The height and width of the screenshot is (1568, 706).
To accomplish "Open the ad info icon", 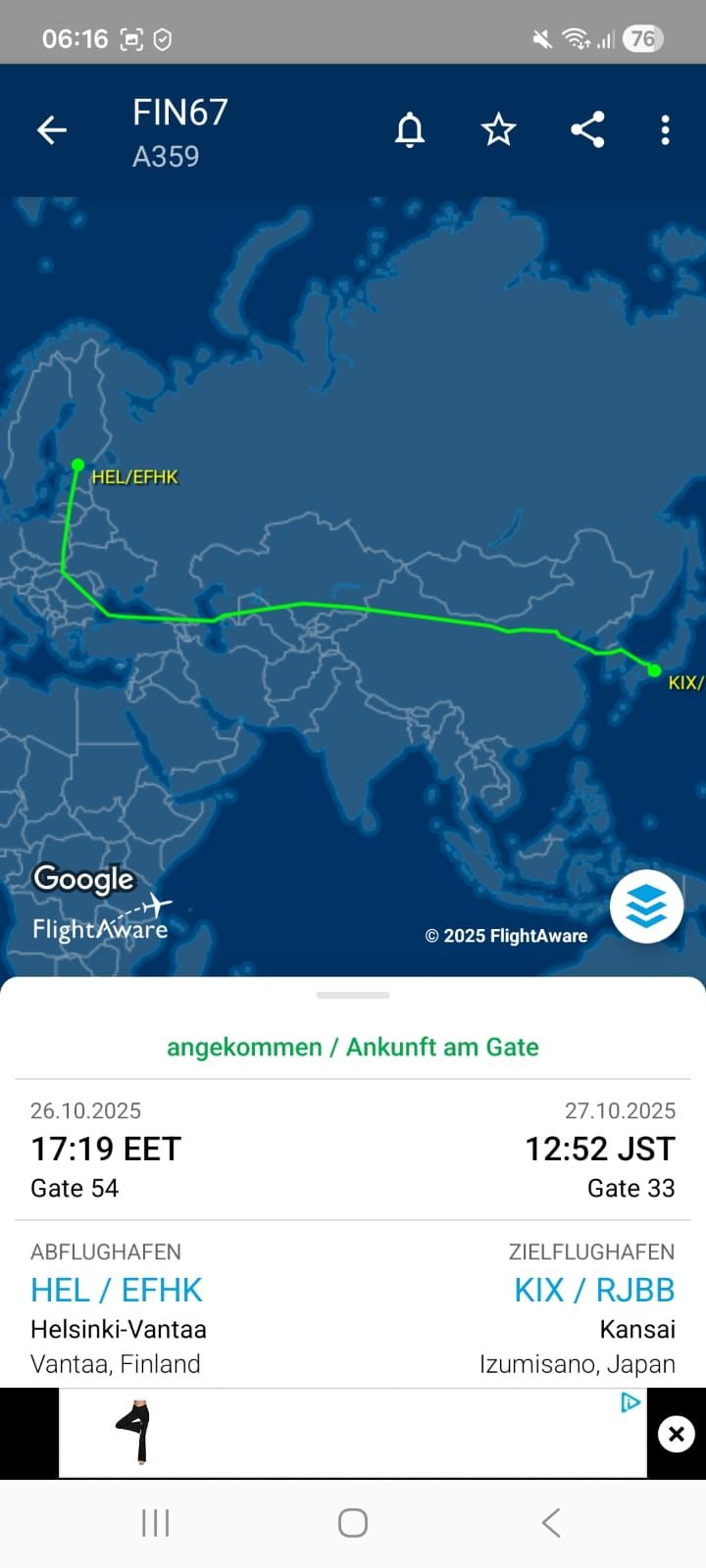I will click(x=630, y=1402).
